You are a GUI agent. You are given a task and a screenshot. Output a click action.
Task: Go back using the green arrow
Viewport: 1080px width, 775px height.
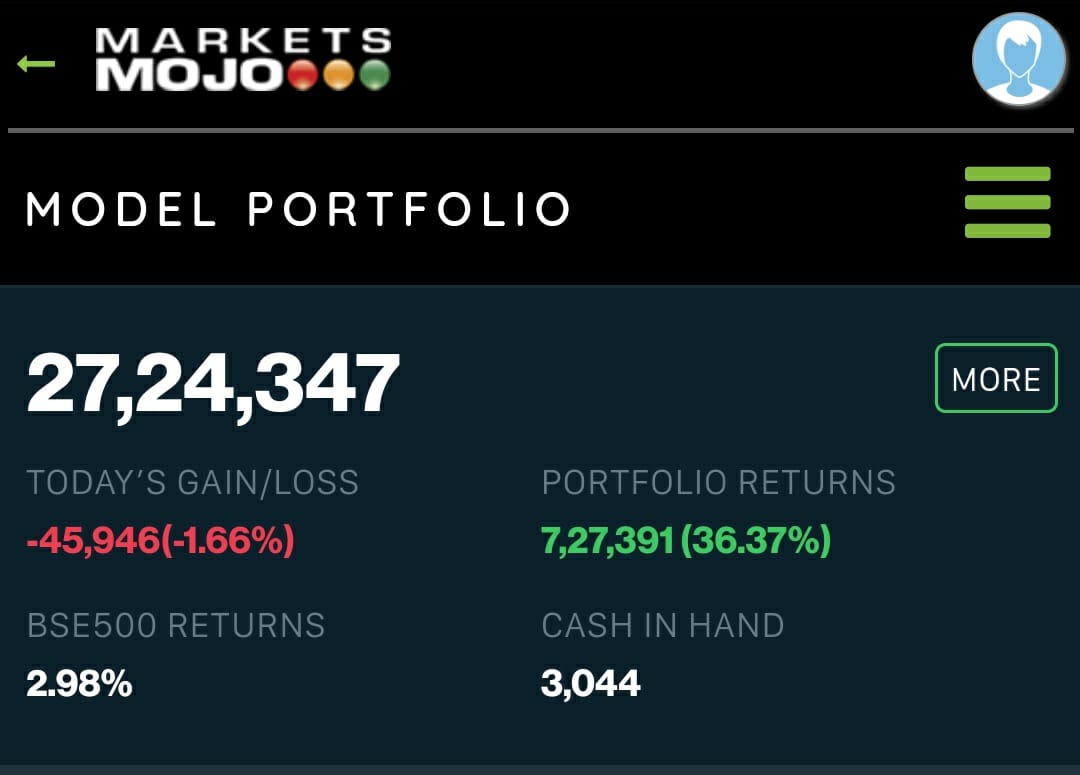[36, 64]
